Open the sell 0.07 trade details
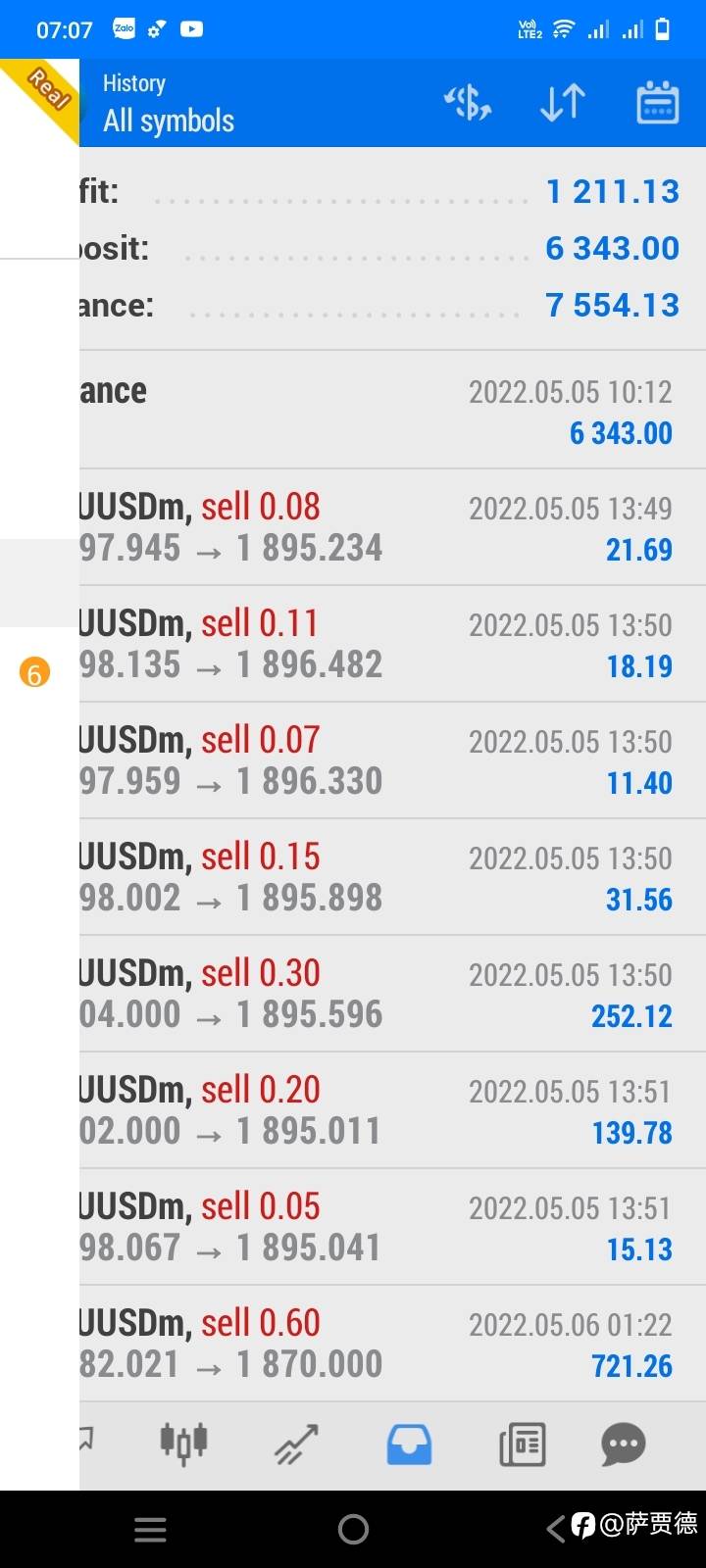The image size is (706, 1568). [x=392, y=760]
